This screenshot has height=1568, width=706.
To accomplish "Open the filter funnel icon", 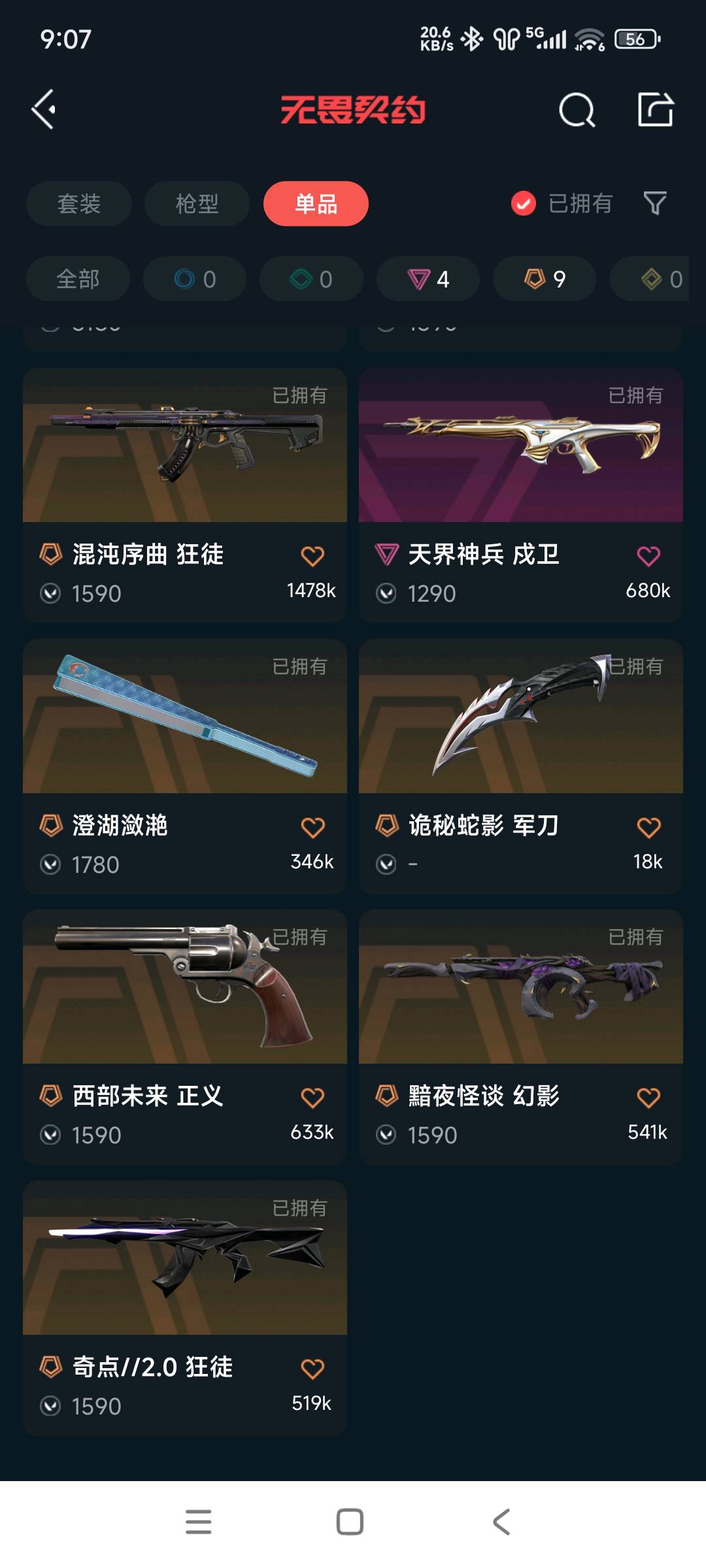I will 654,203.
